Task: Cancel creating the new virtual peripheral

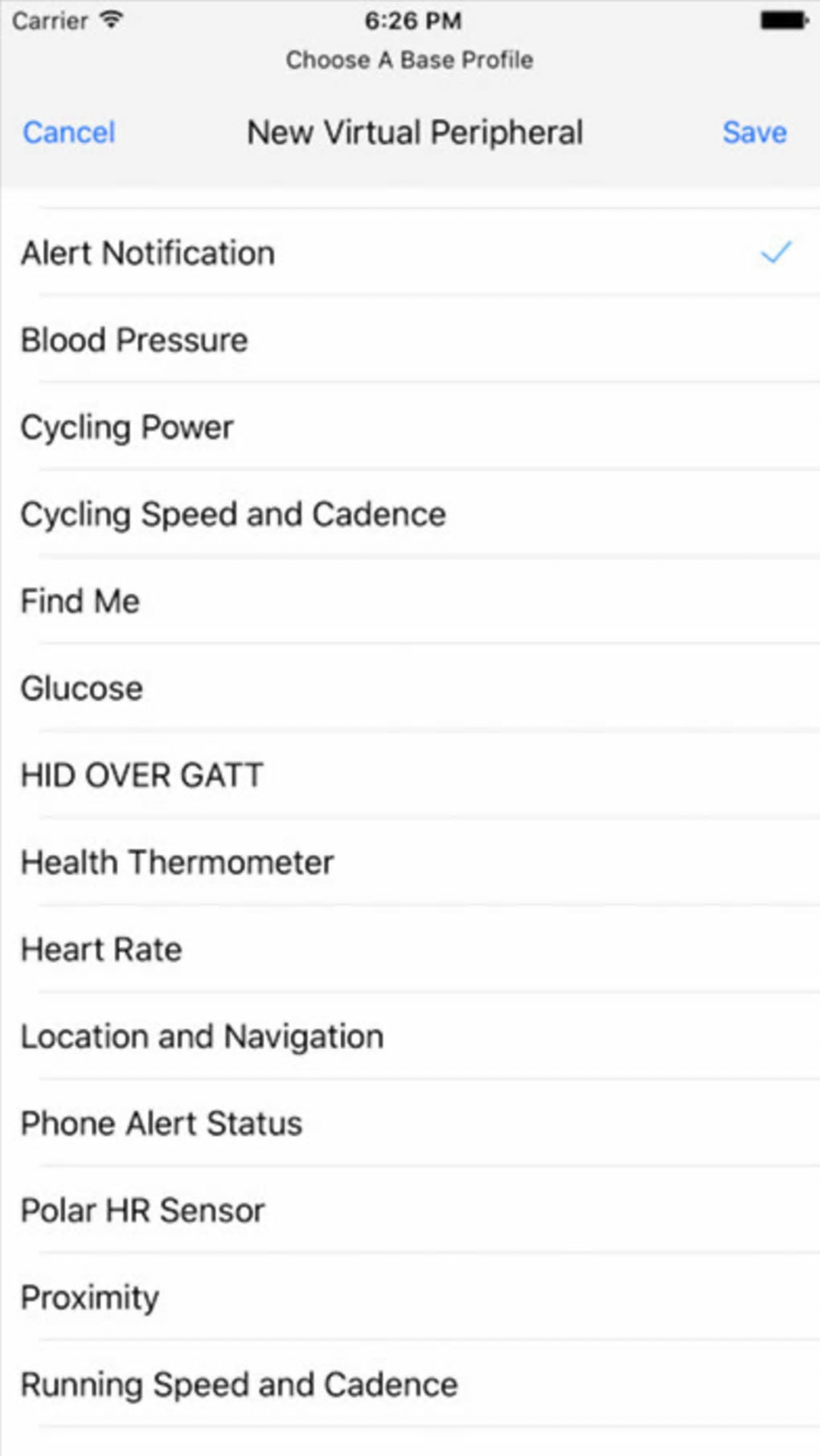Action: [x=69, y=133]
